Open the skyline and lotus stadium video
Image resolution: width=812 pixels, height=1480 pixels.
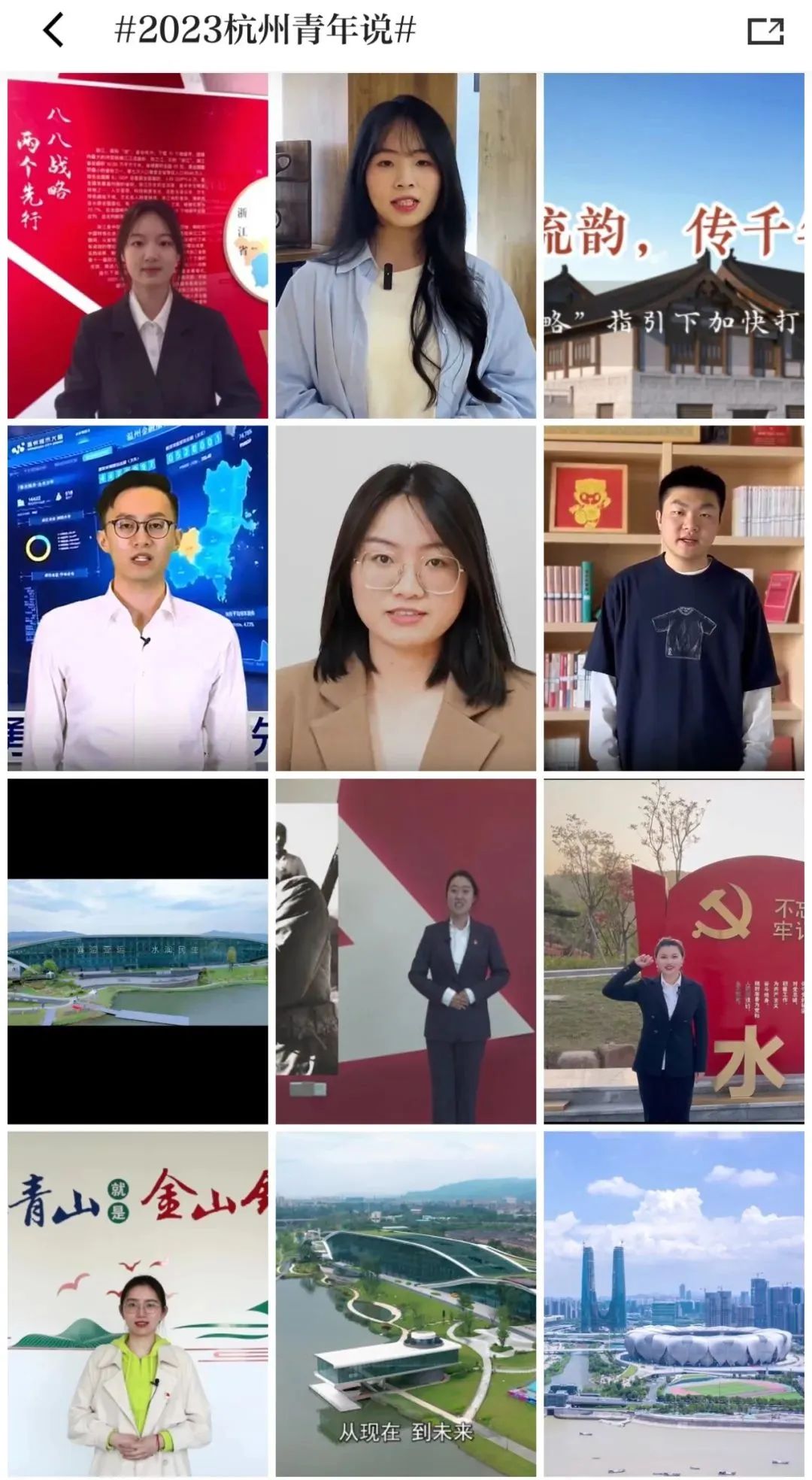pos(674,1304)
